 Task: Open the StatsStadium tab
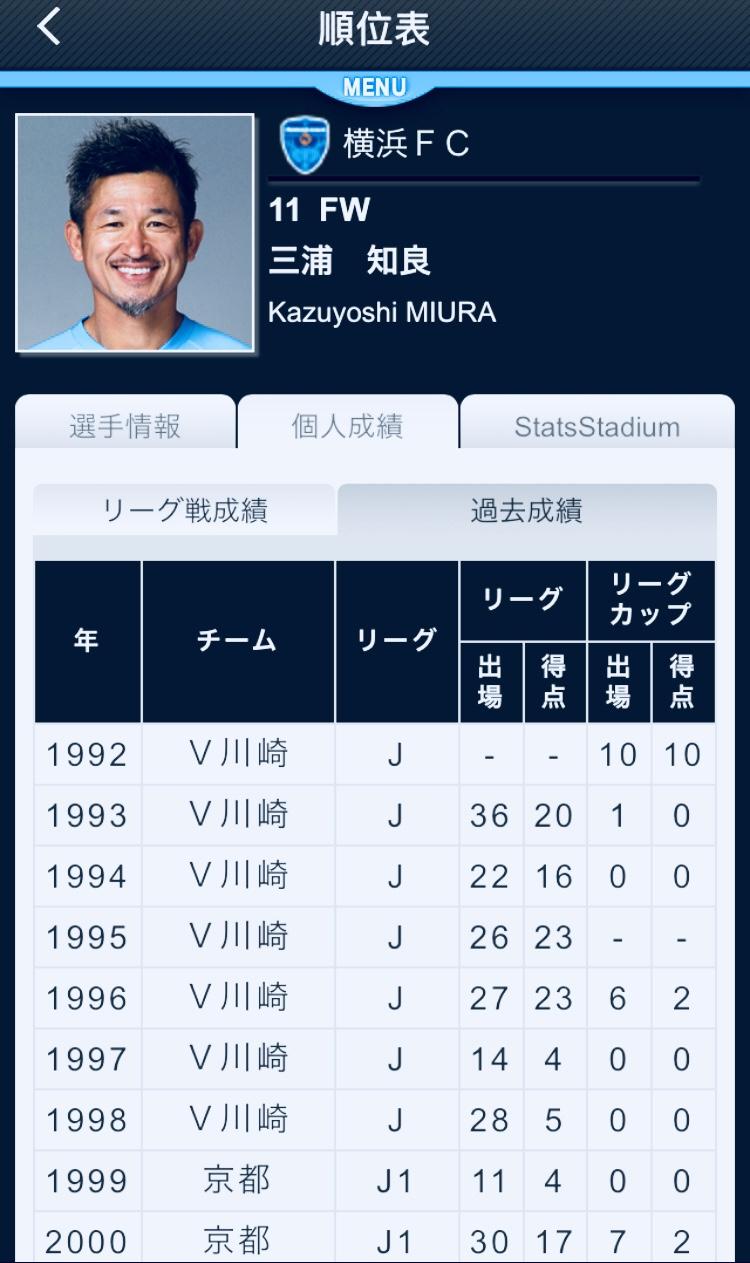click(597, 426)
